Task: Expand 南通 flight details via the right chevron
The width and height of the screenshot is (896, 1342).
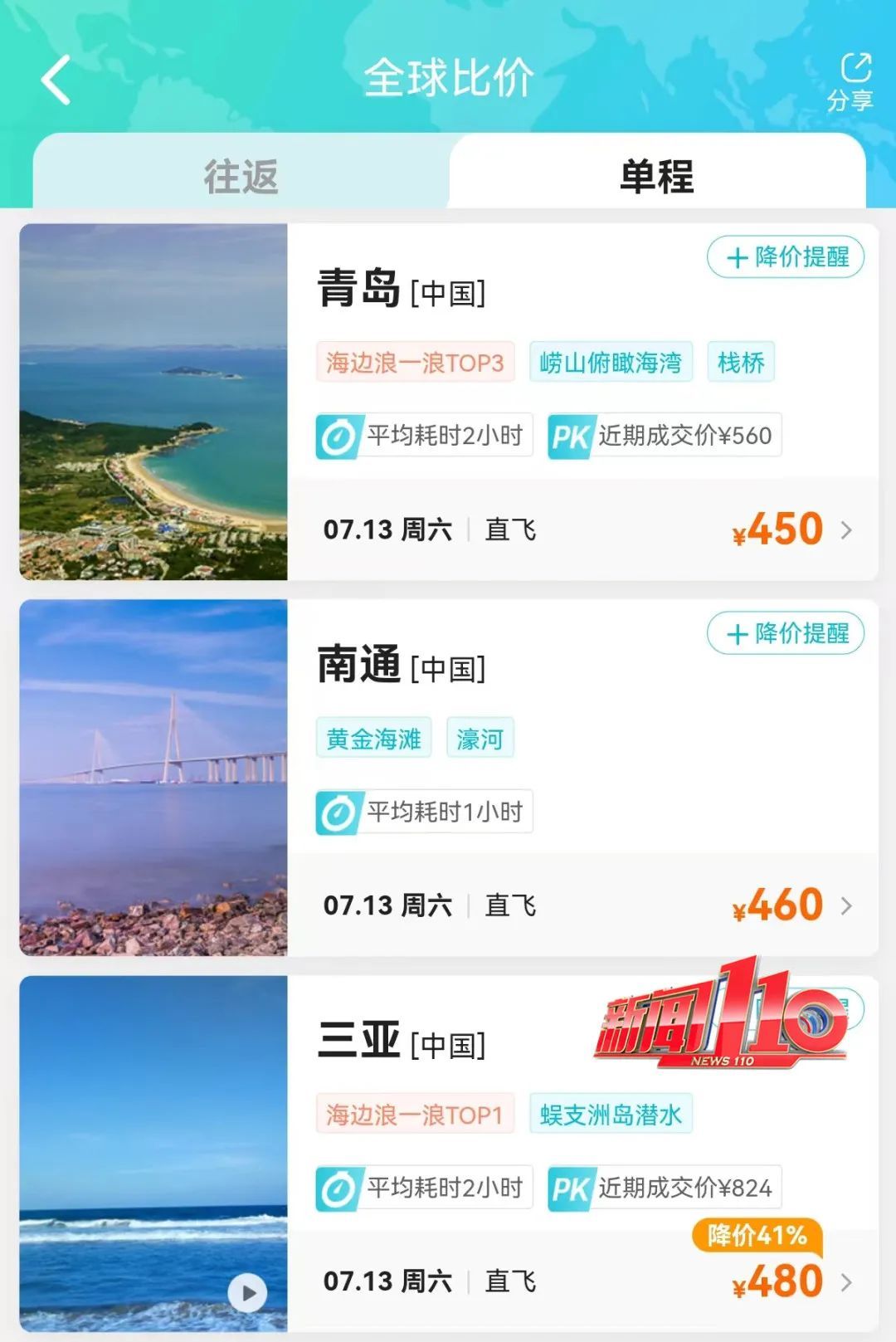Action: tap(848, 905)
